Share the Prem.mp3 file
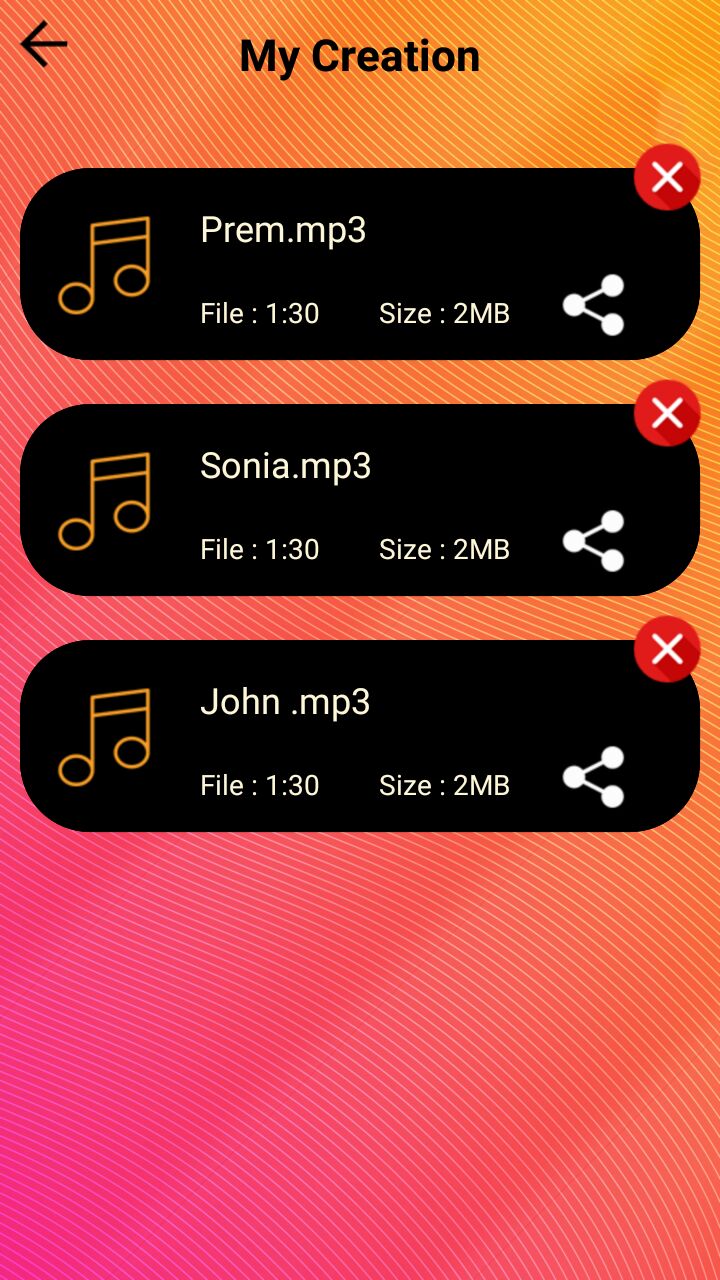The image size is (720, 1280). coord(594,305)
